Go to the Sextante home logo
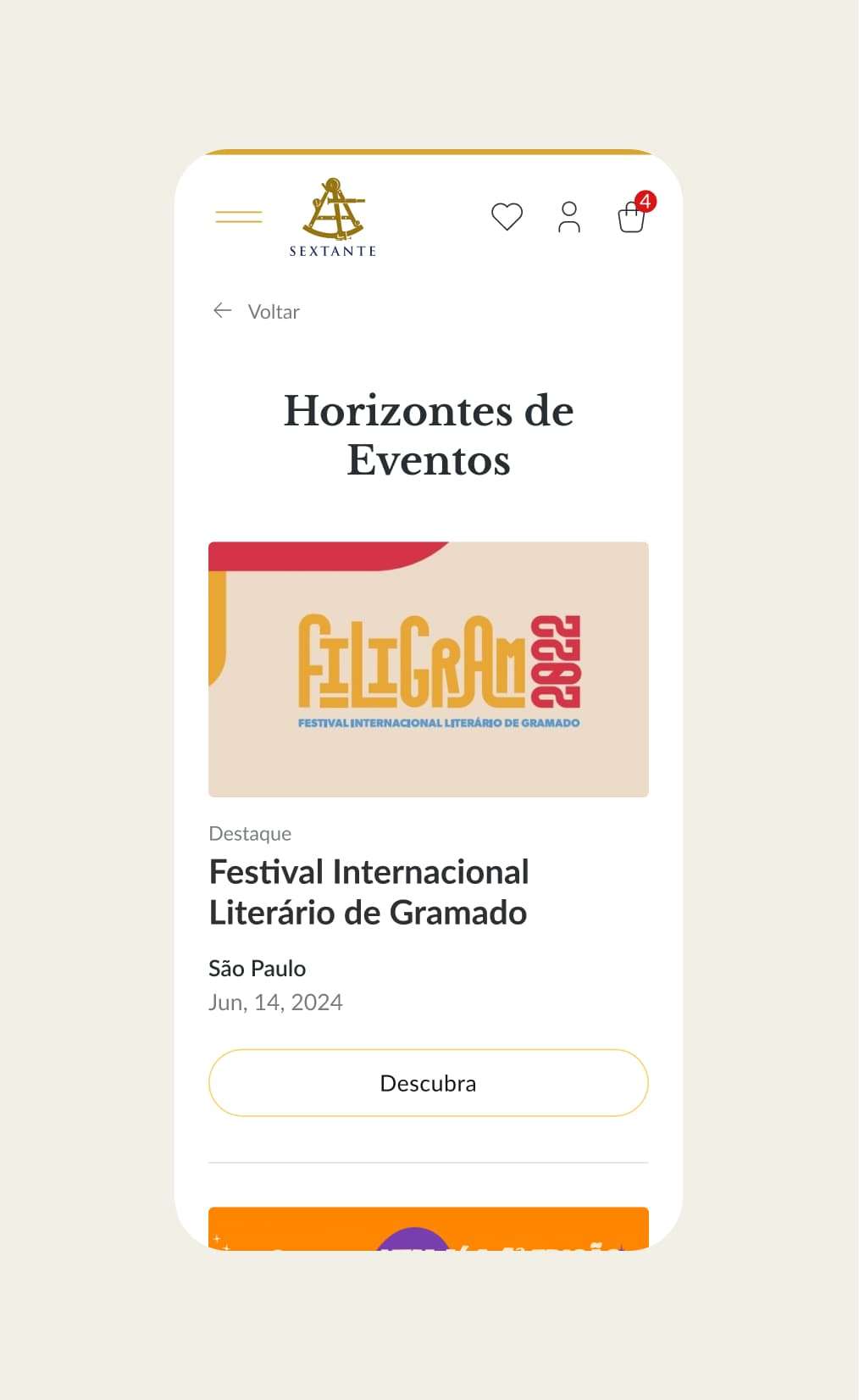 (x=333, y=217)
